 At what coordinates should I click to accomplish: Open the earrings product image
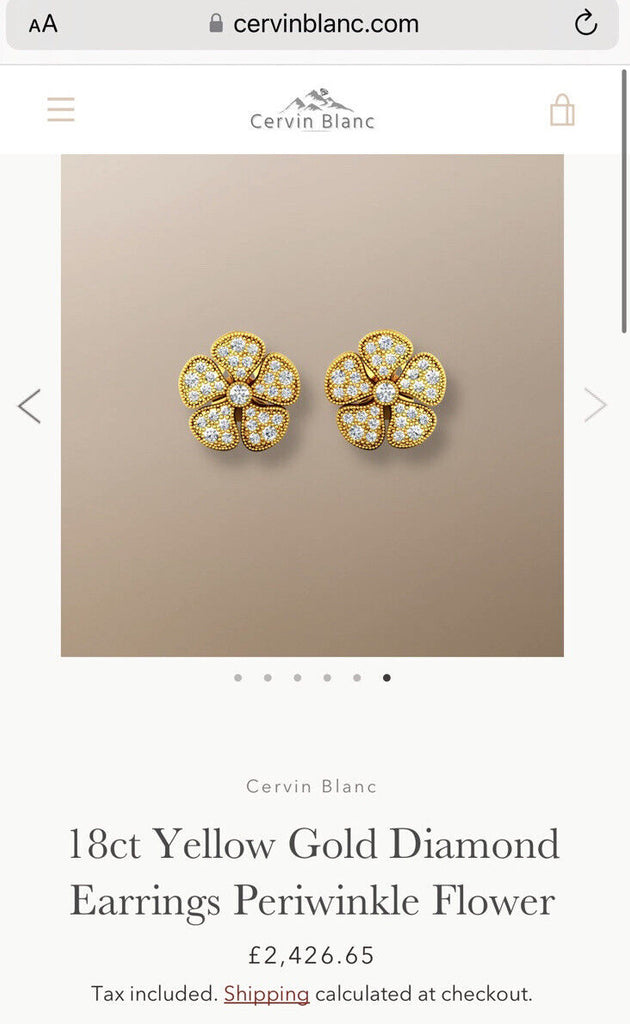[x=312, y=406]
